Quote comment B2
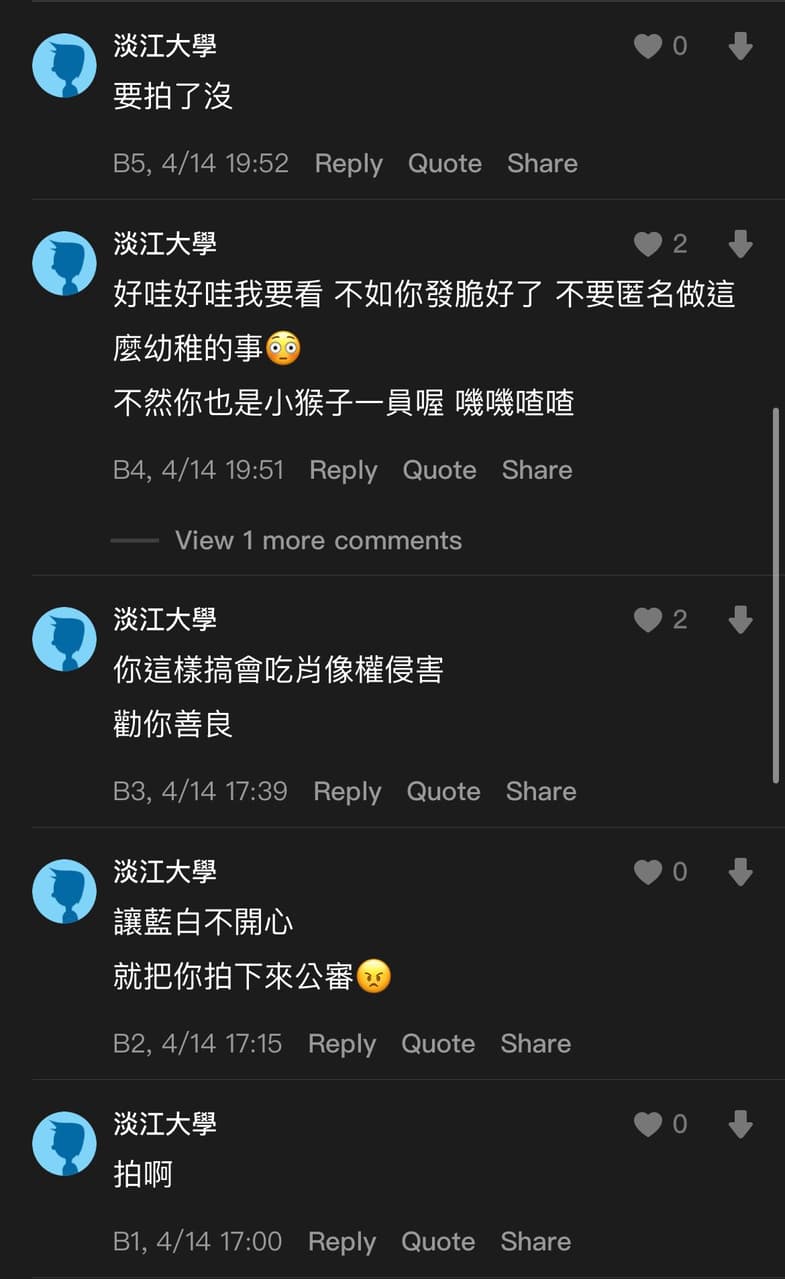The width and height of the screenshot is (785, 1279). tap(438, 1044)
